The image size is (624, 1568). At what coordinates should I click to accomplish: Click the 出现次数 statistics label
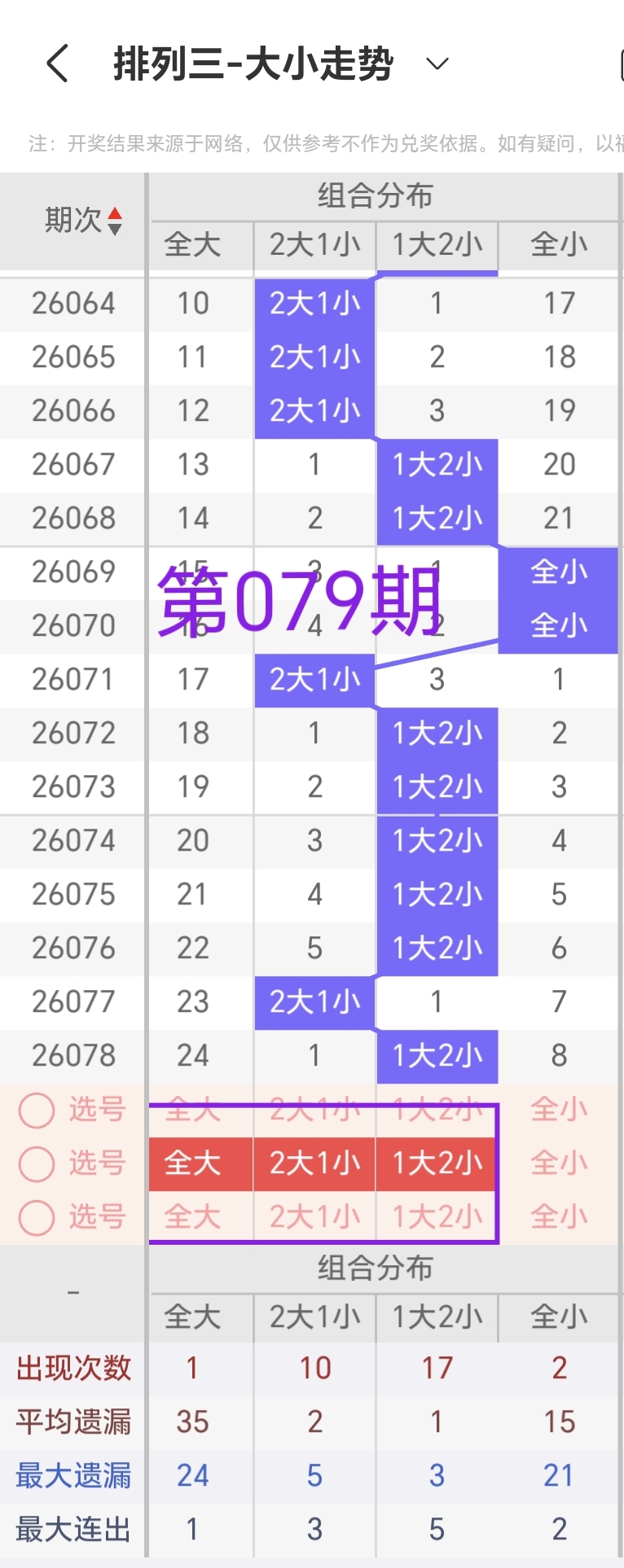(x=73, y=1369)
